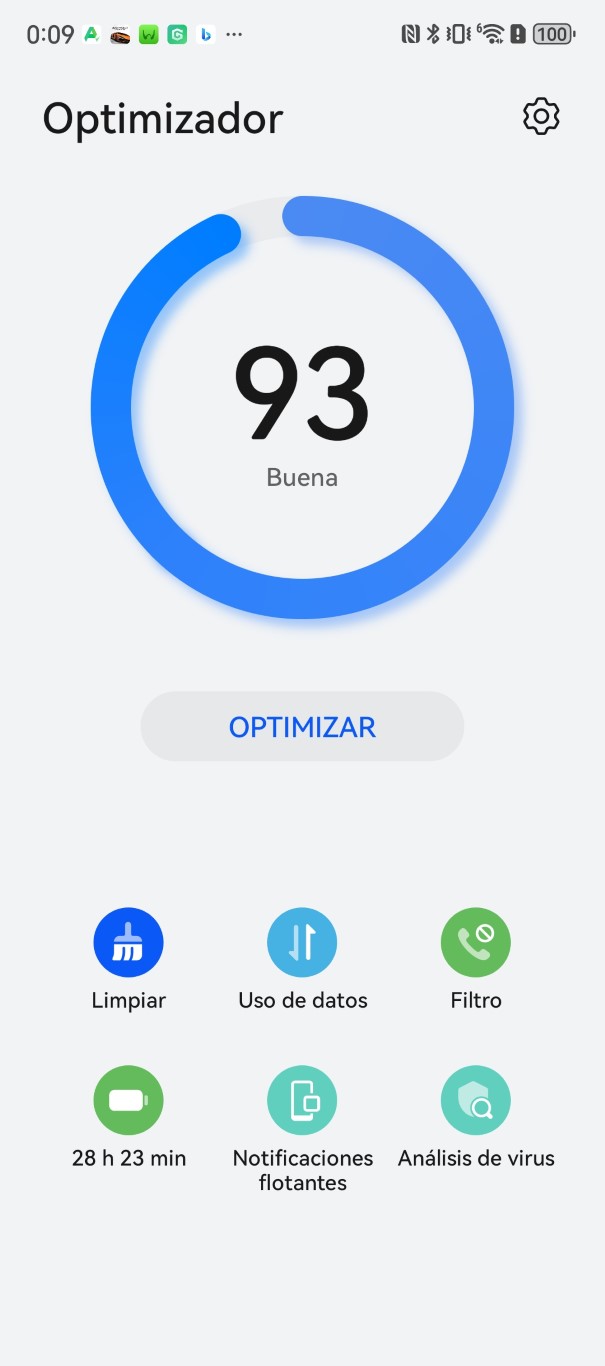Open the settings gear icon
605x1366 pixels.
(x=541, y=117)
